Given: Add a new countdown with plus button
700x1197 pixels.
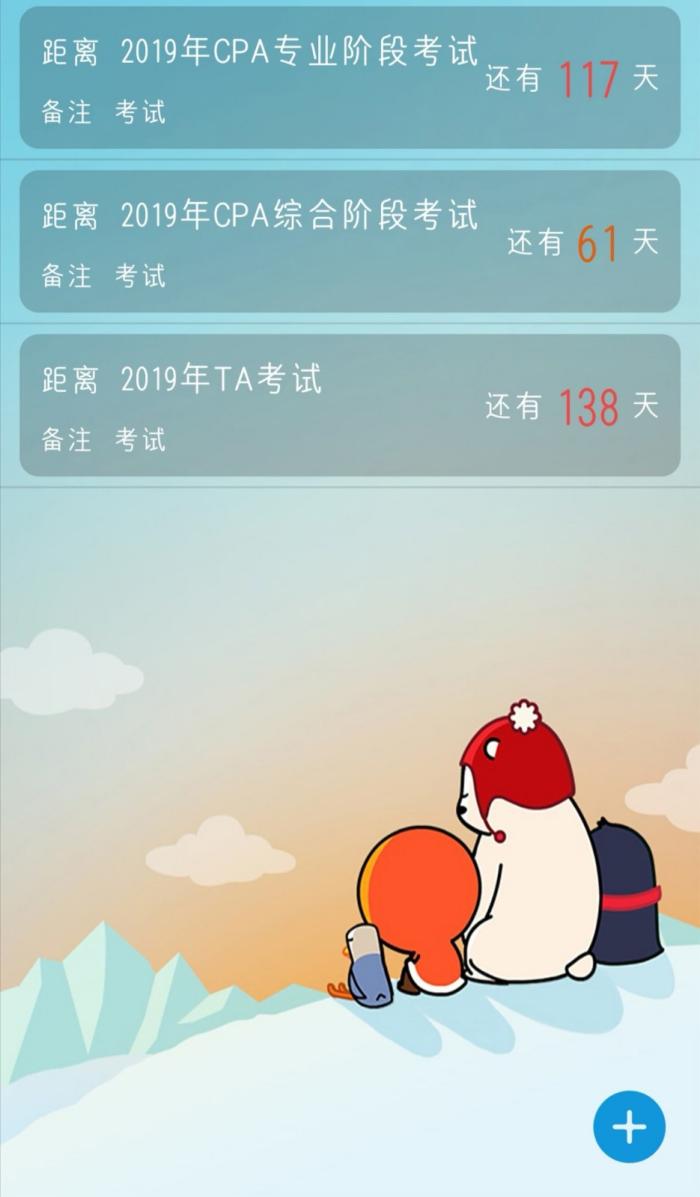Looking at the screenshot, I should coord(629,1127).
